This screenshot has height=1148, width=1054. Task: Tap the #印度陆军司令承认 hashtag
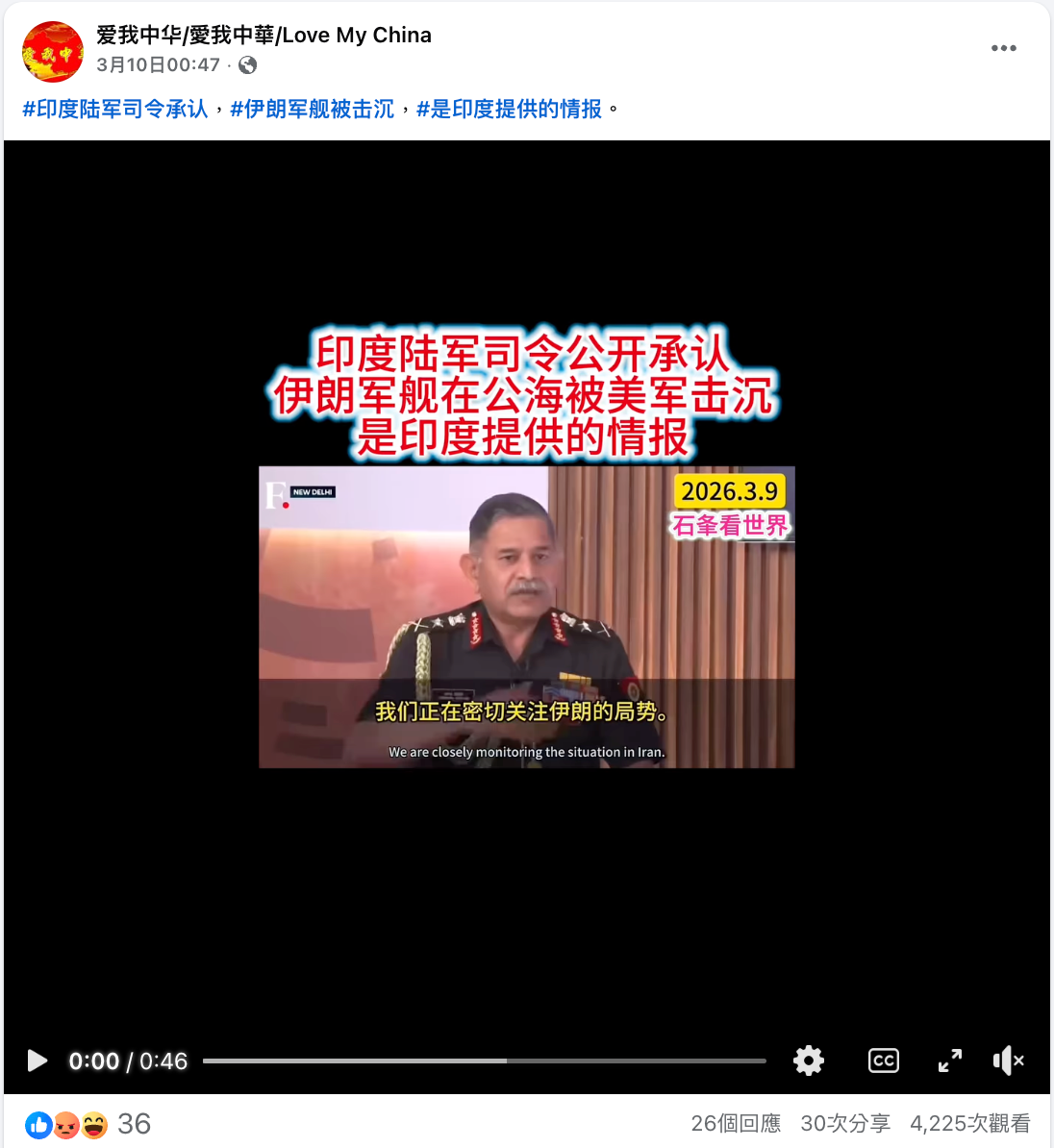(115, 110)
